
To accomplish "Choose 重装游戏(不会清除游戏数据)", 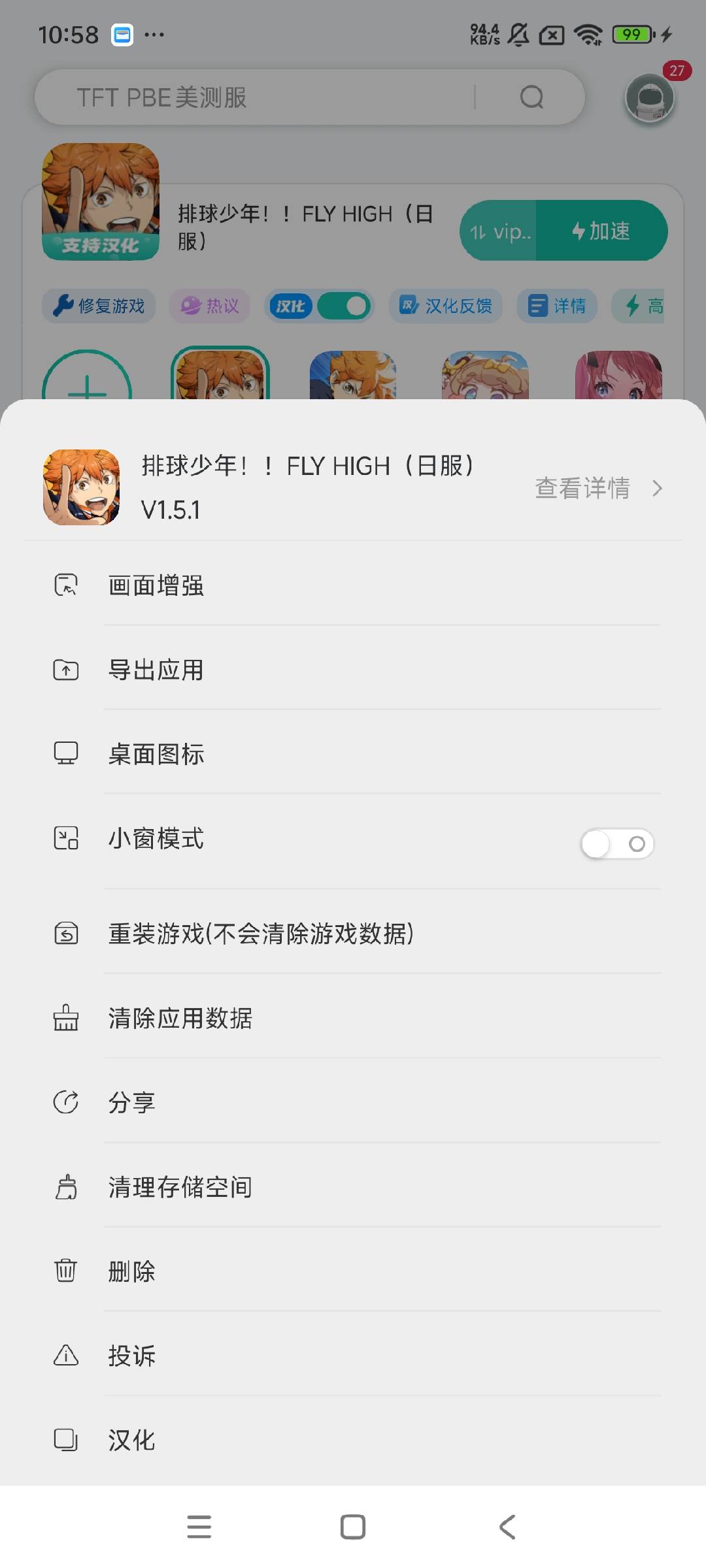I will coord(261,934).
